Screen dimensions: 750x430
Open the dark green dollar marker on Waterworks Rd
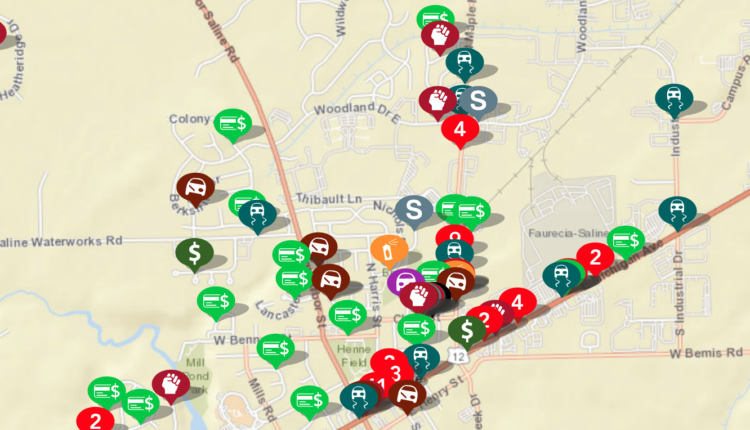[x=193, y=252]
